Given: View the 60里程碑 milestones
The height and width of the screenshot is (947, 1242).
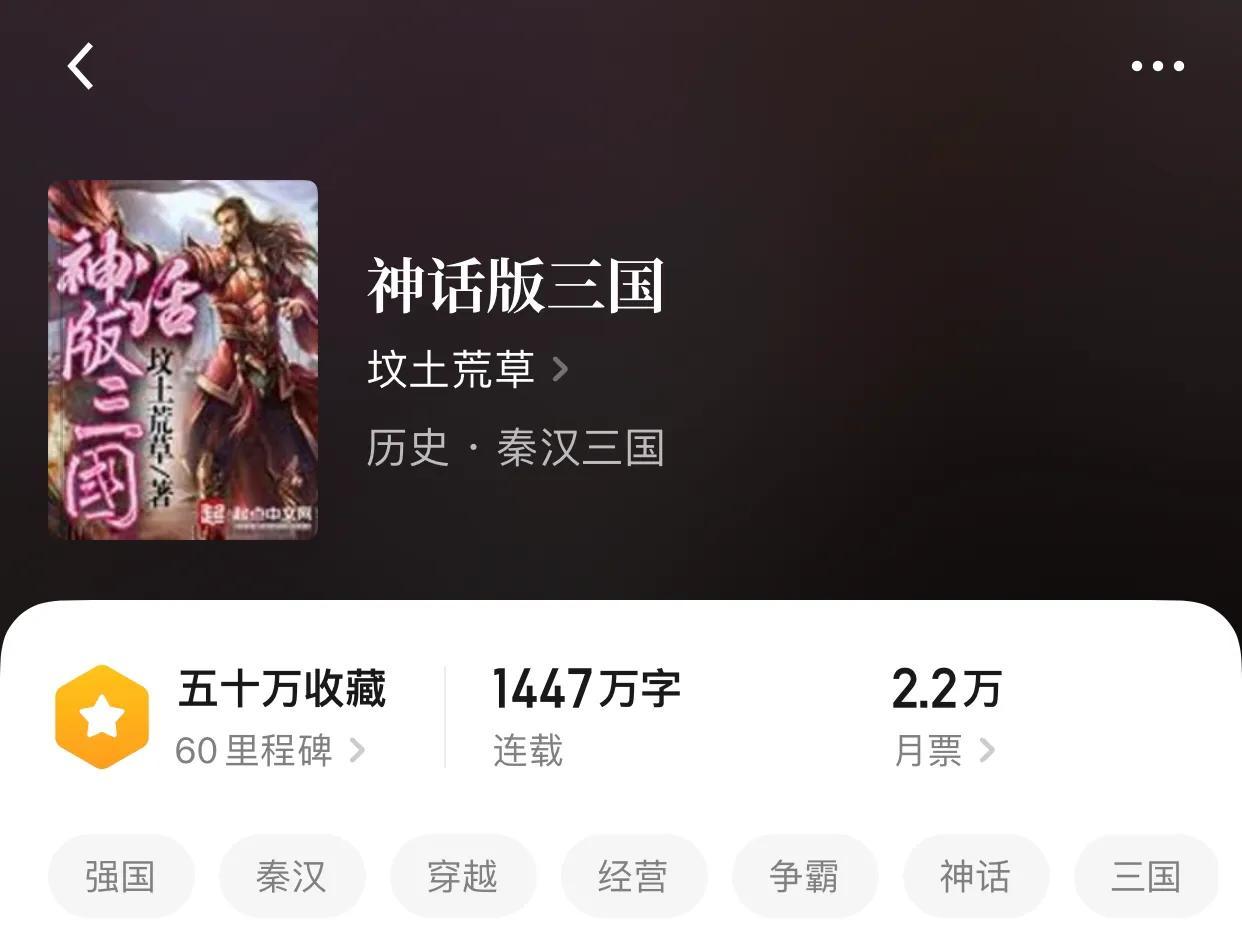Looking at the screenshot, I should click(x=269, y=750).
